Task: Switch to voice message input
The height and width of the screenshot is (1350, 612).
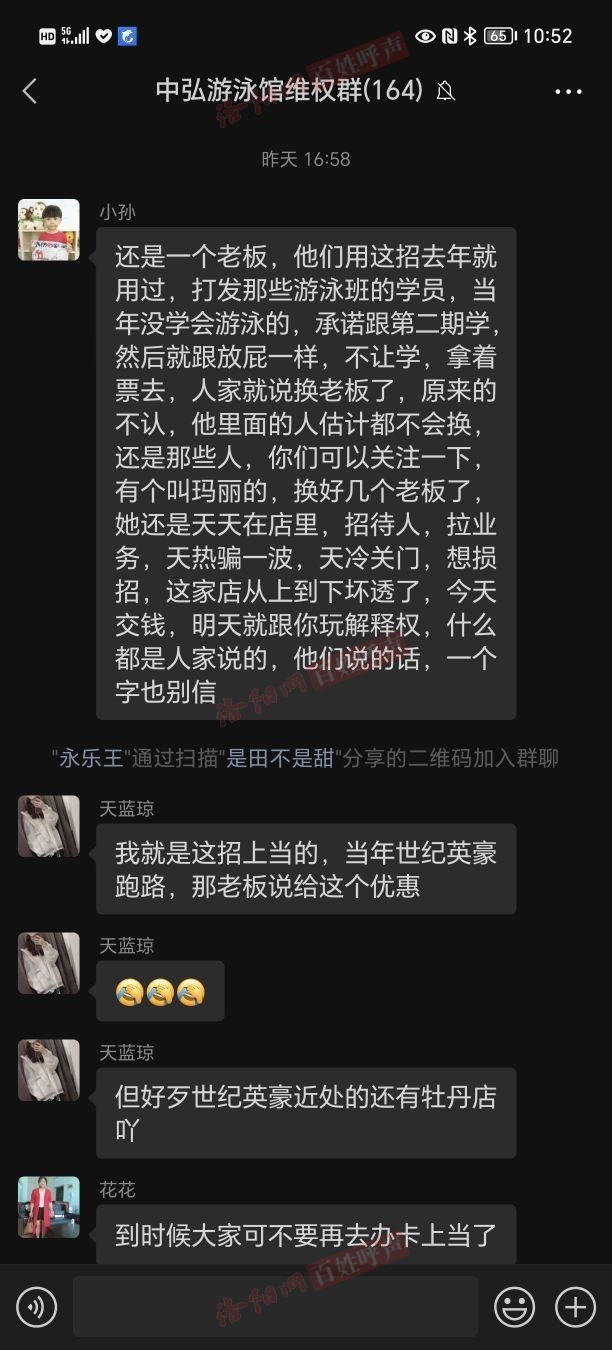Action: [x=37, y=1306]
